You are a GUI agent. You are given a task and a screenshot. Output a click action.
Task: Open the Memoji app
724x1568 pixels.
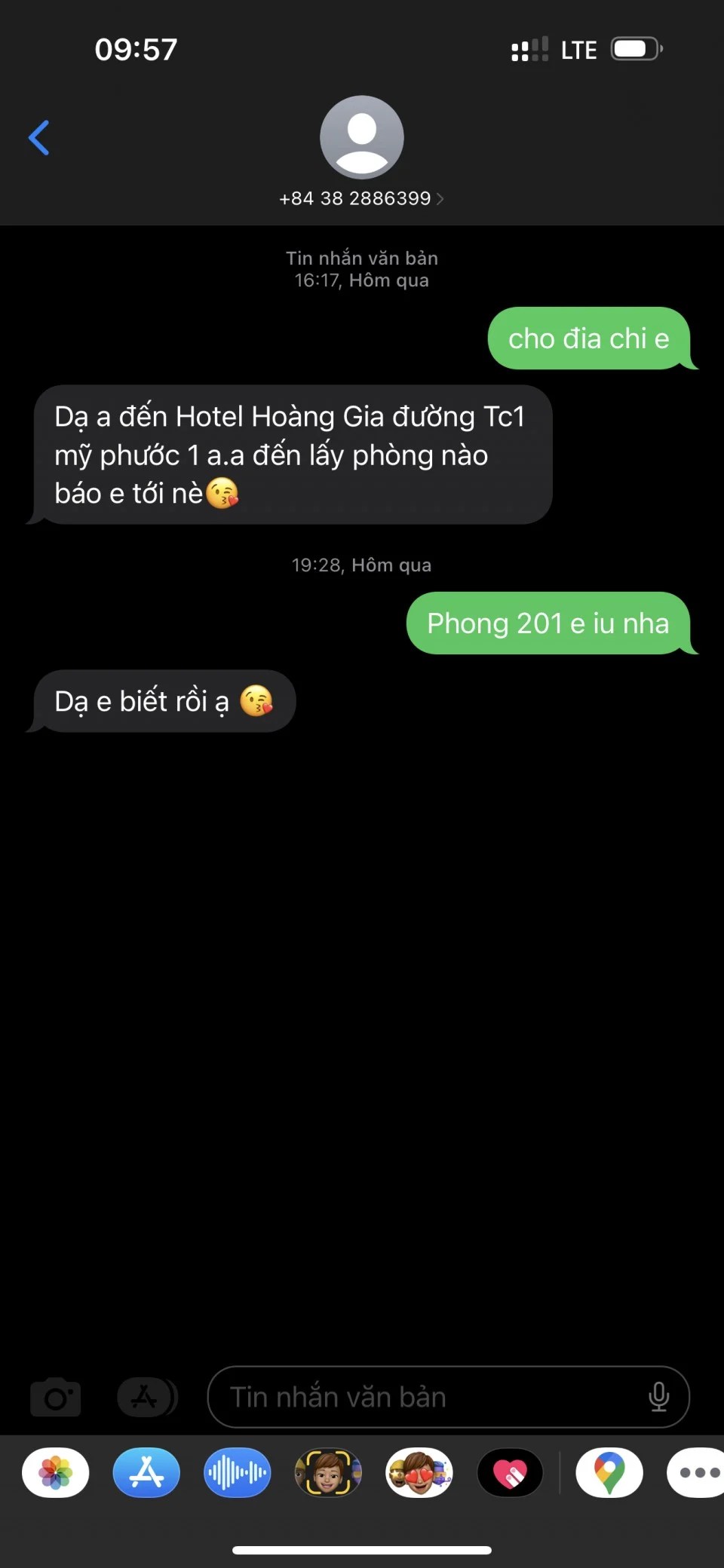pos(328,1472)
